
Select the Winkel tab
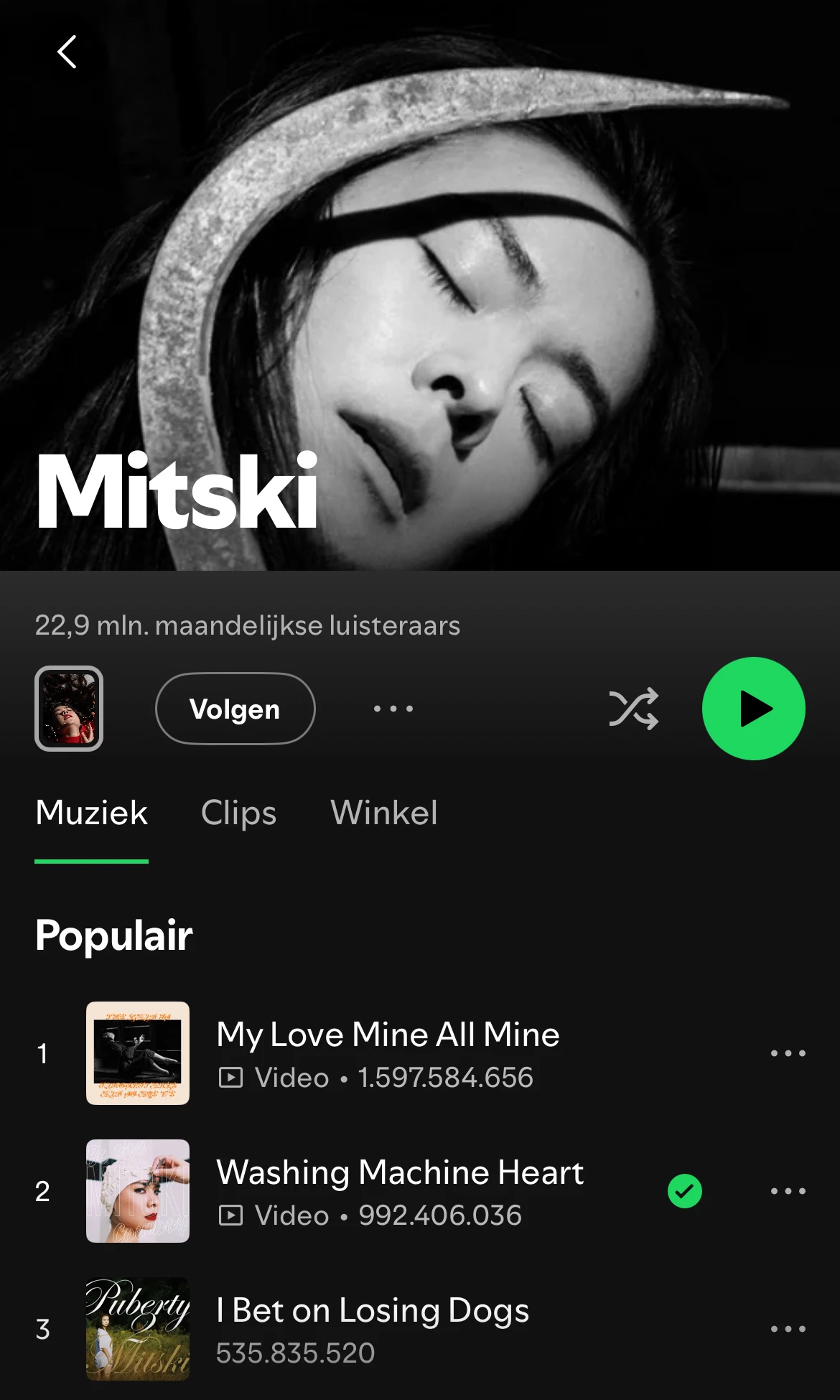click(x=384, y=813)
